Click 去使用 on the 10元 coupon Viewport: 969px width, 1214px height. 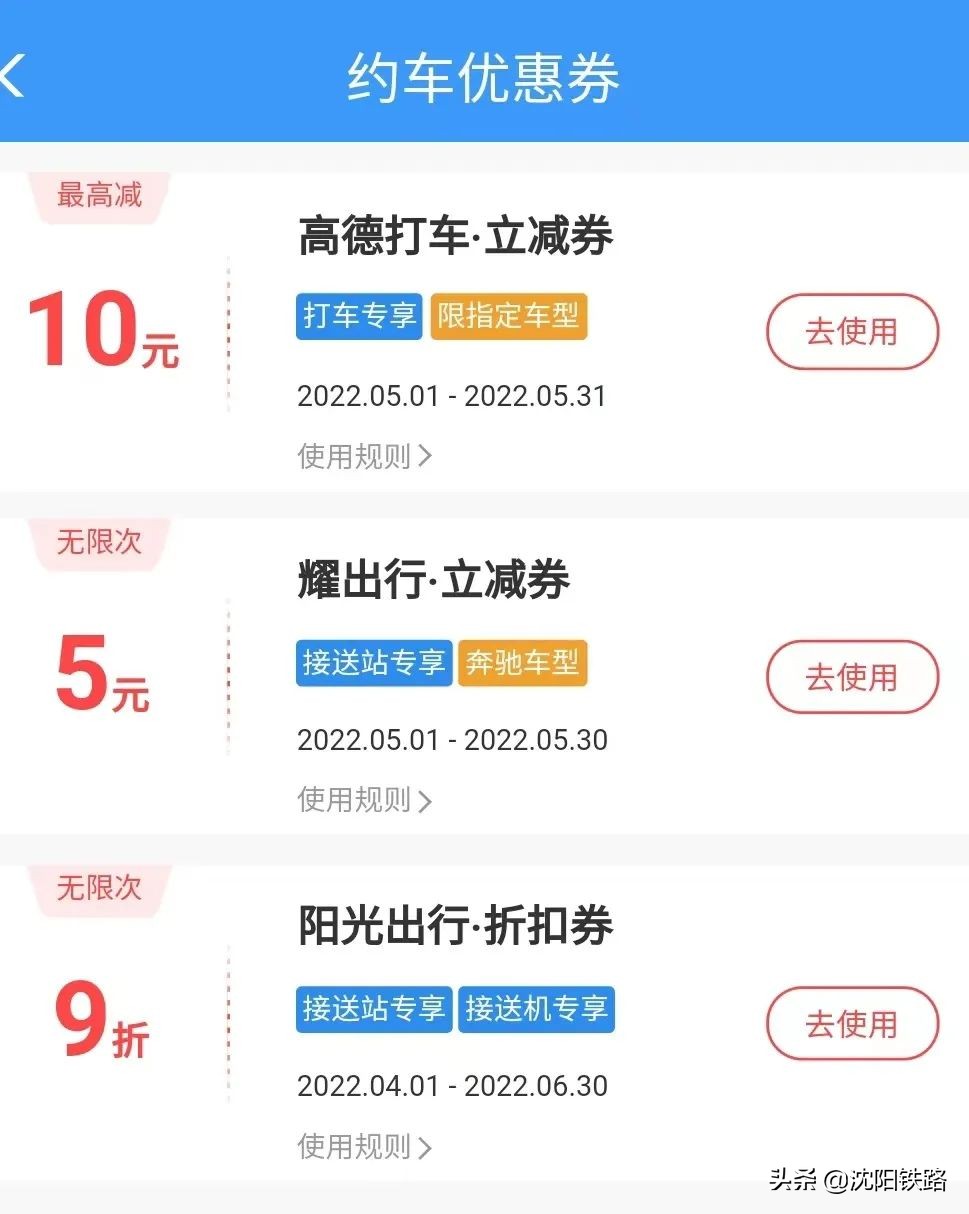[852, 332]
